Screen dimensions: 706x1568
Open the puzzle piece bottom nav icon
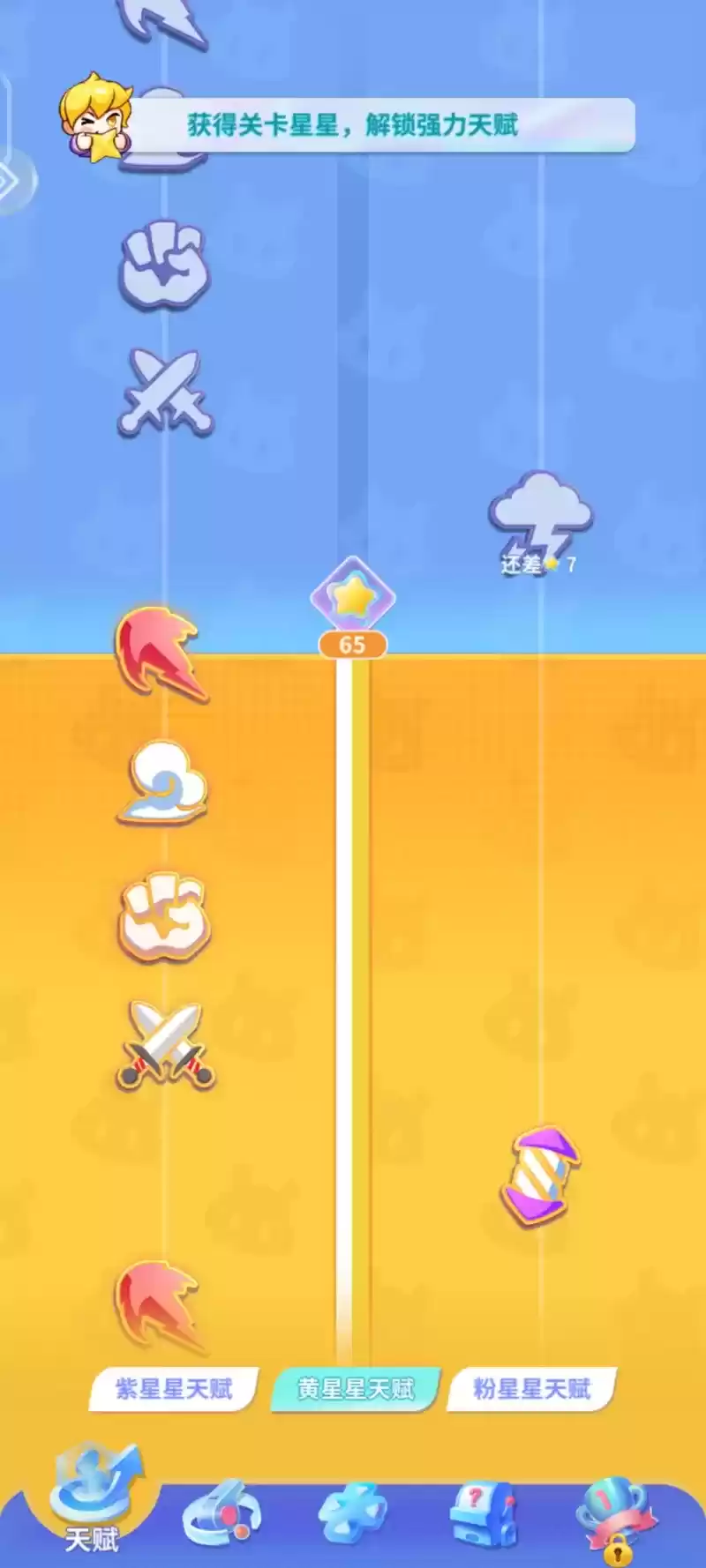point(352,1515)
